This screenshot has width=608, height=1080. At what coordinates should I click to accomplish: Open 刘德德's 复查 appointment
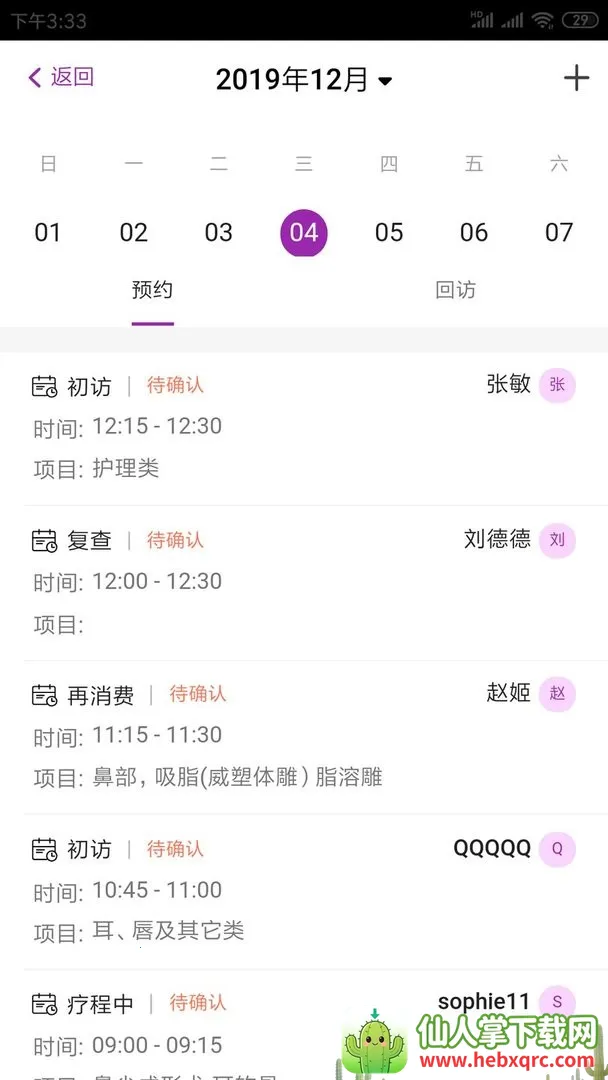pyautogui.click(x=304, y=582)
